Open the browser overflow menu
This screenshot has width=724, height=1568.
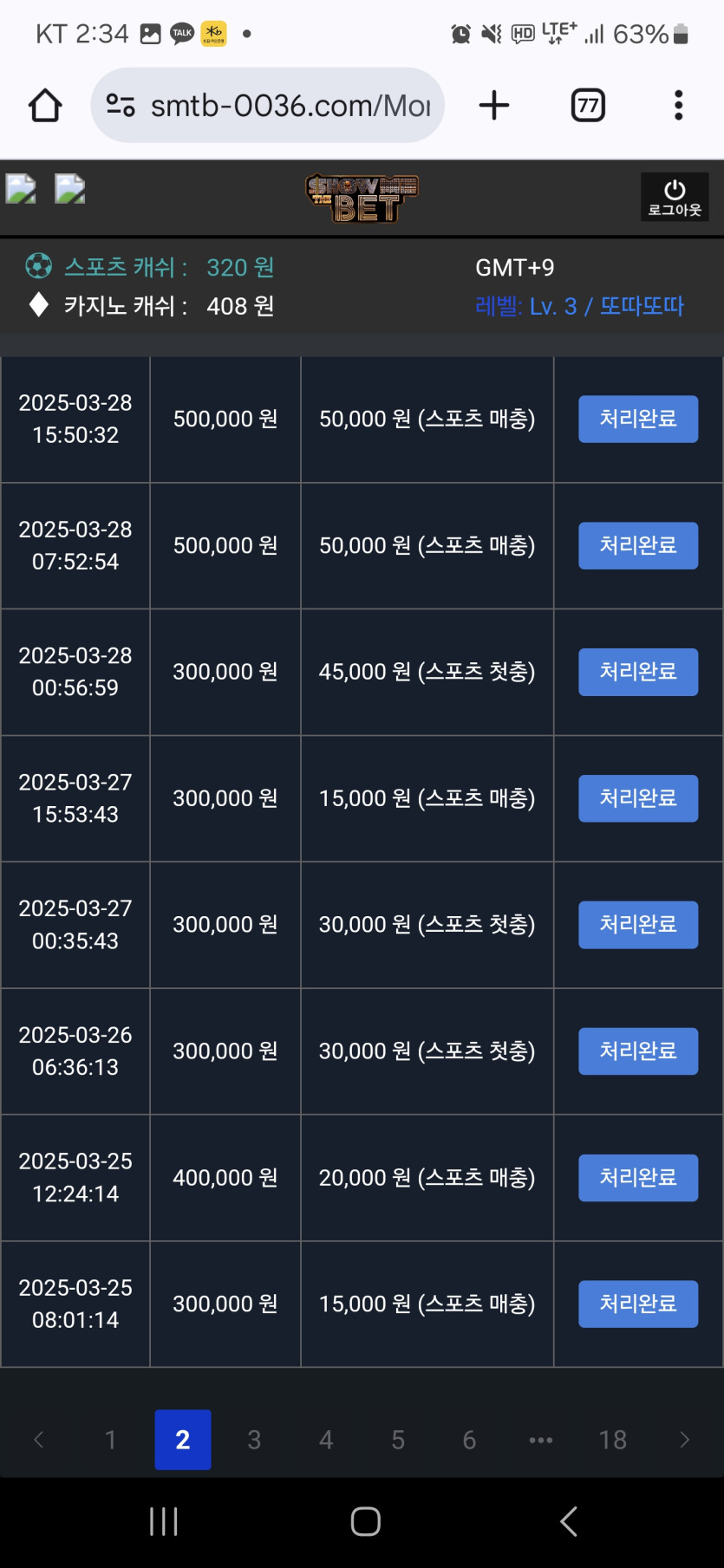[679, 106]
